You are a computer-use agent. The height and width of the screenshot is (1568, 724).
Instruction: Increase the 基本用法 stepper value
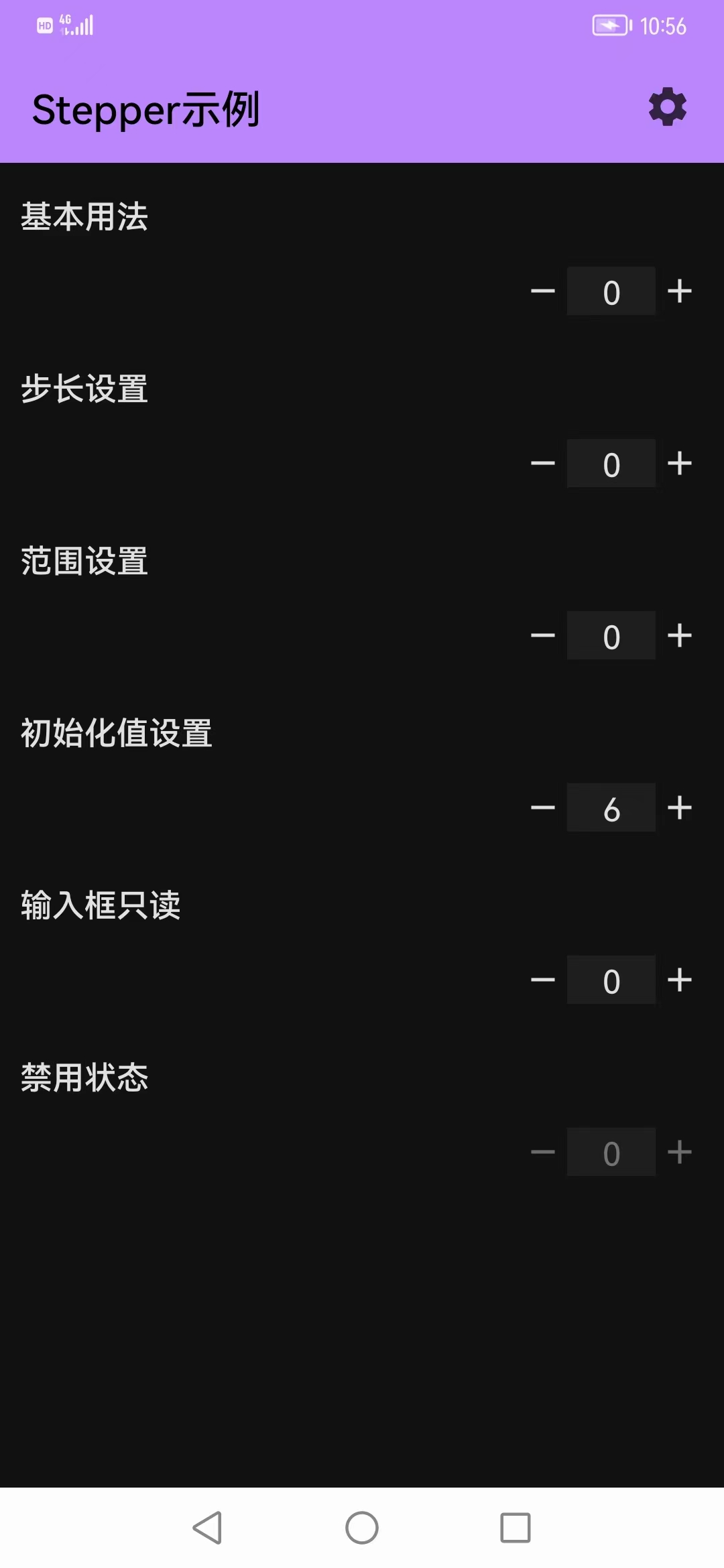[680, 291]
